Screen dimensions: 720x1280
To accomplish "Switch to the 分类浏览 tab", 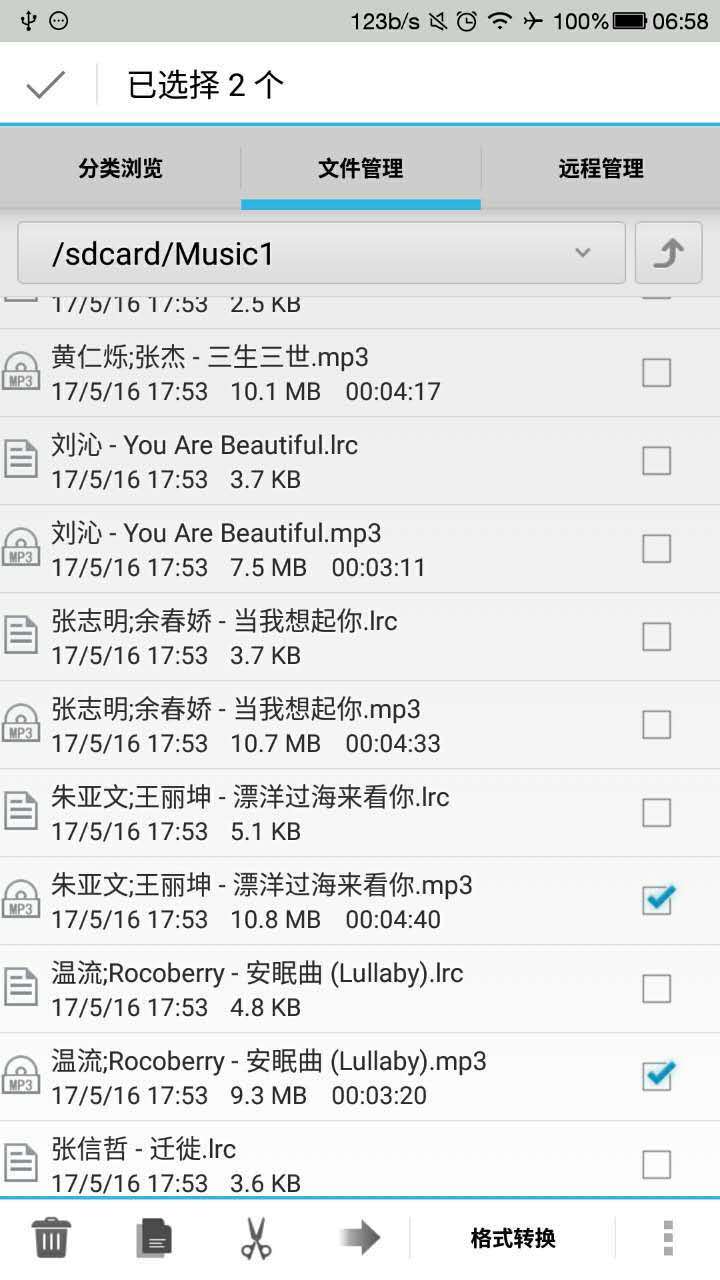I will click(120, 168).
